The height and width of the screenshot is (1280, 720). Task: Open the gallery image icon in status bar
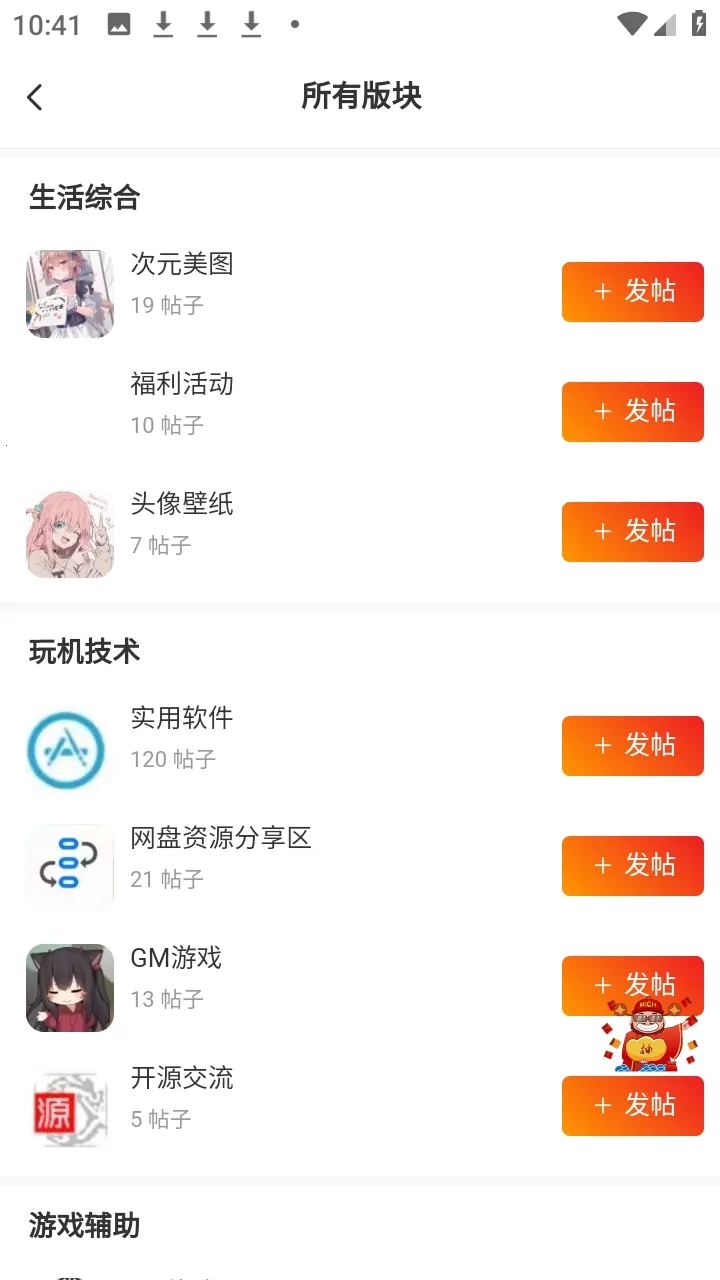pos(118,25)
